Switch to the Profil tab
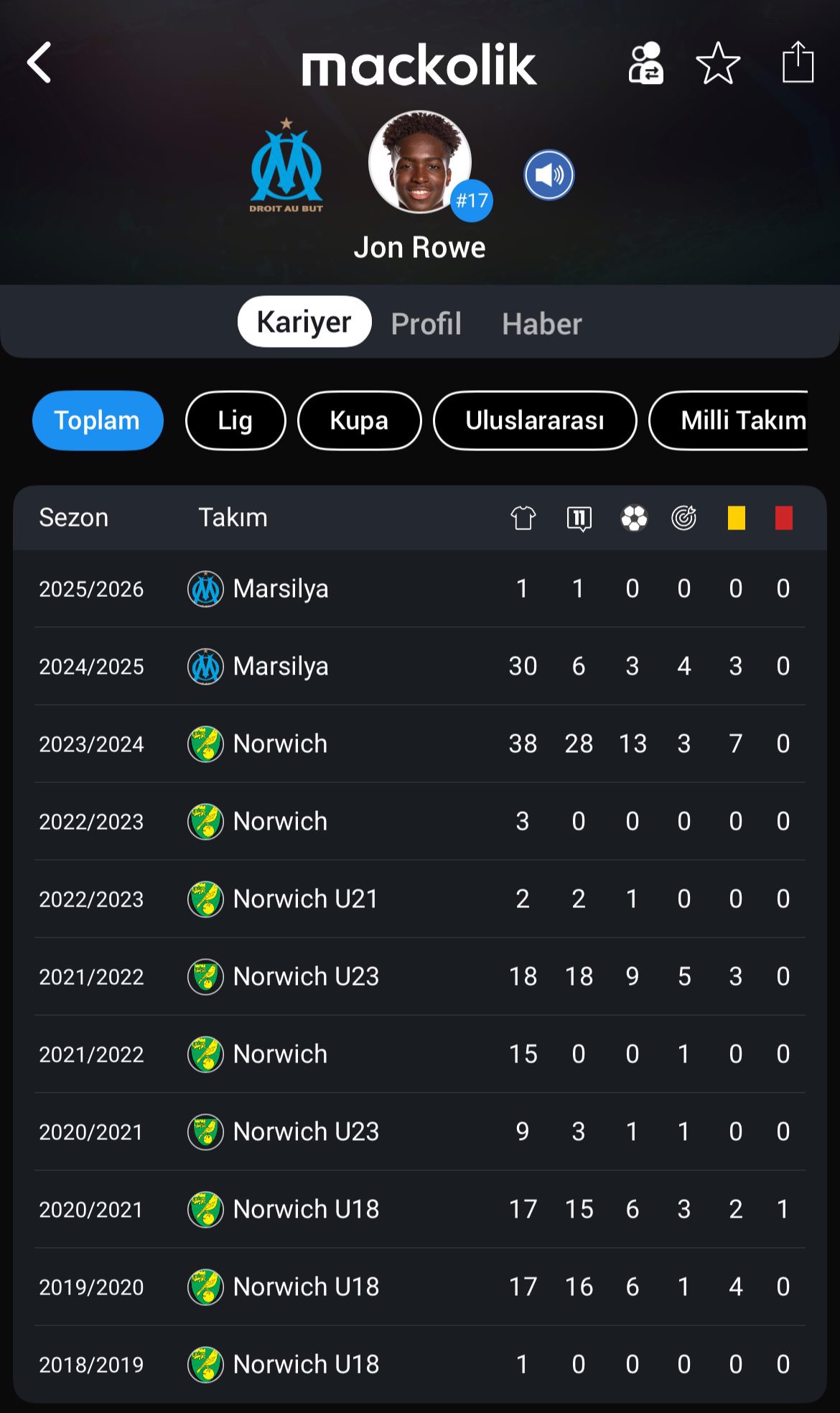This screenshot has height=1413, width=840. pyautogui.click(x=426, y=323)
